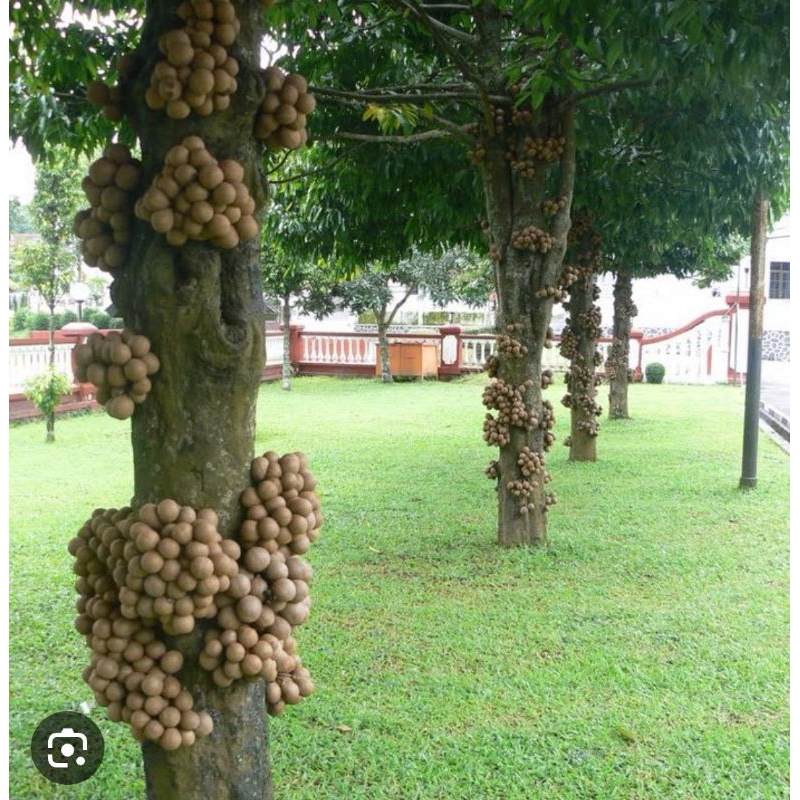This screenshot has width=800, height=800.
Task: Search this image with Lens
Action: 67,747
